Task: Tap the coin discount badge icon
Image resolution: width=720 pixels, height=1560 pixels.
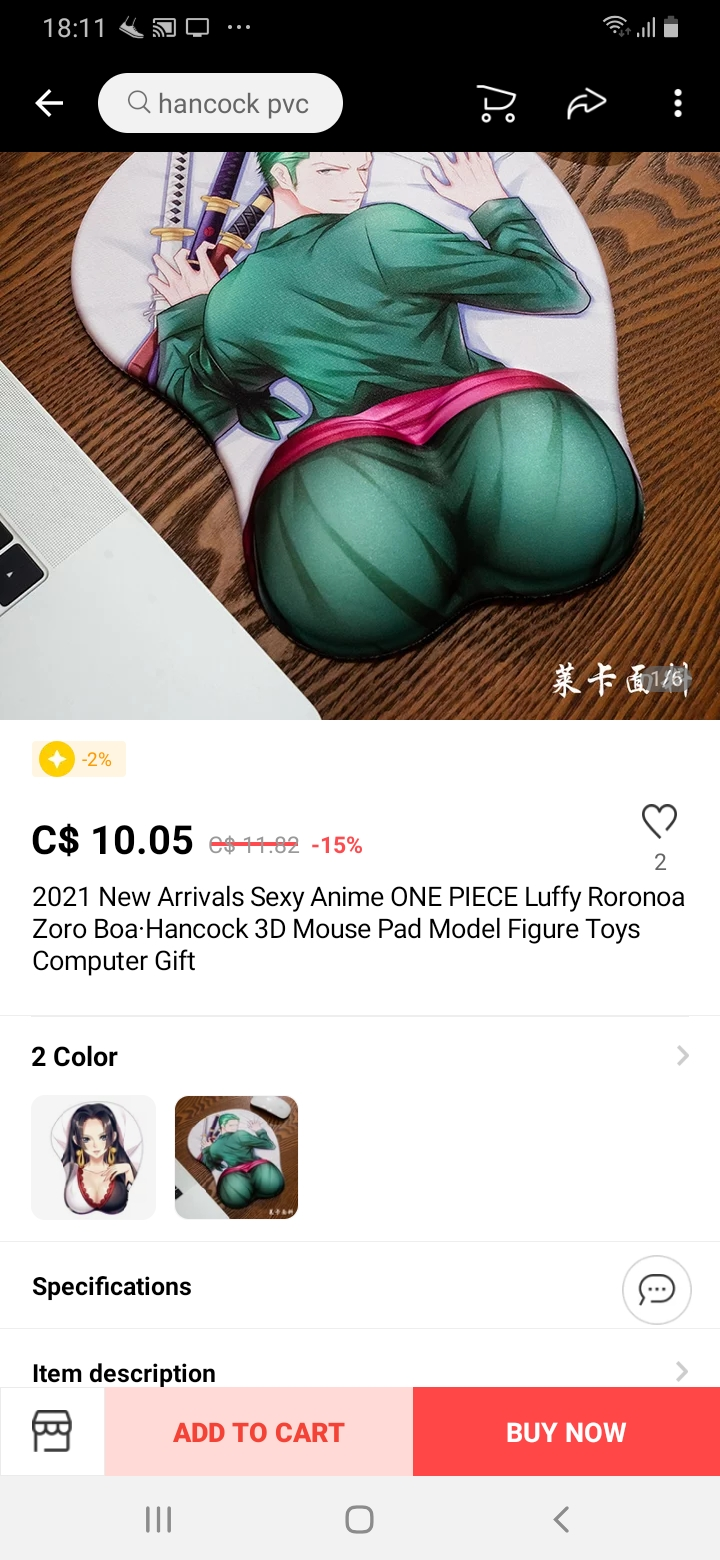Action: 57,759
